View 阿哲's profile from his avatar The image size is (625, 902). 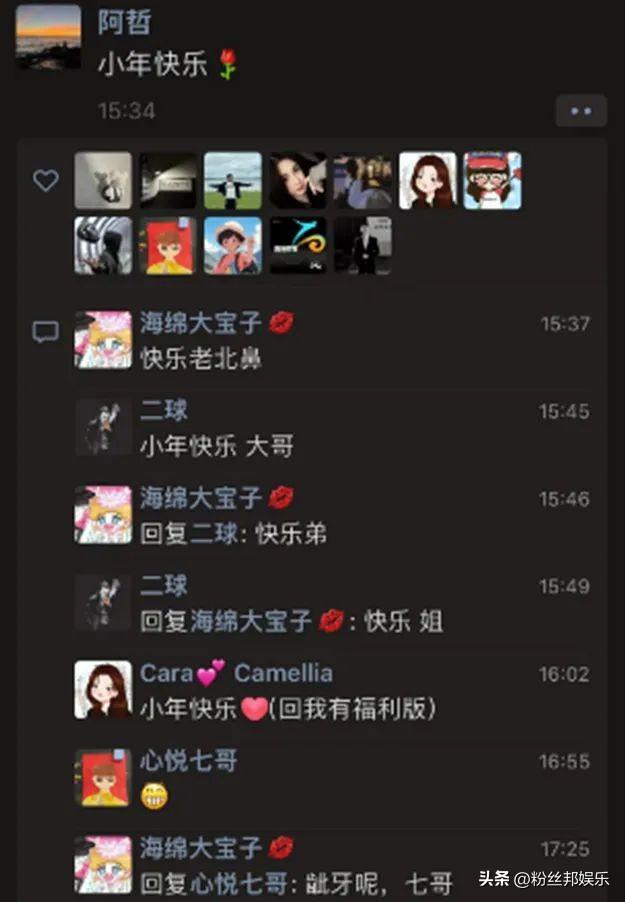click(48, 37)
